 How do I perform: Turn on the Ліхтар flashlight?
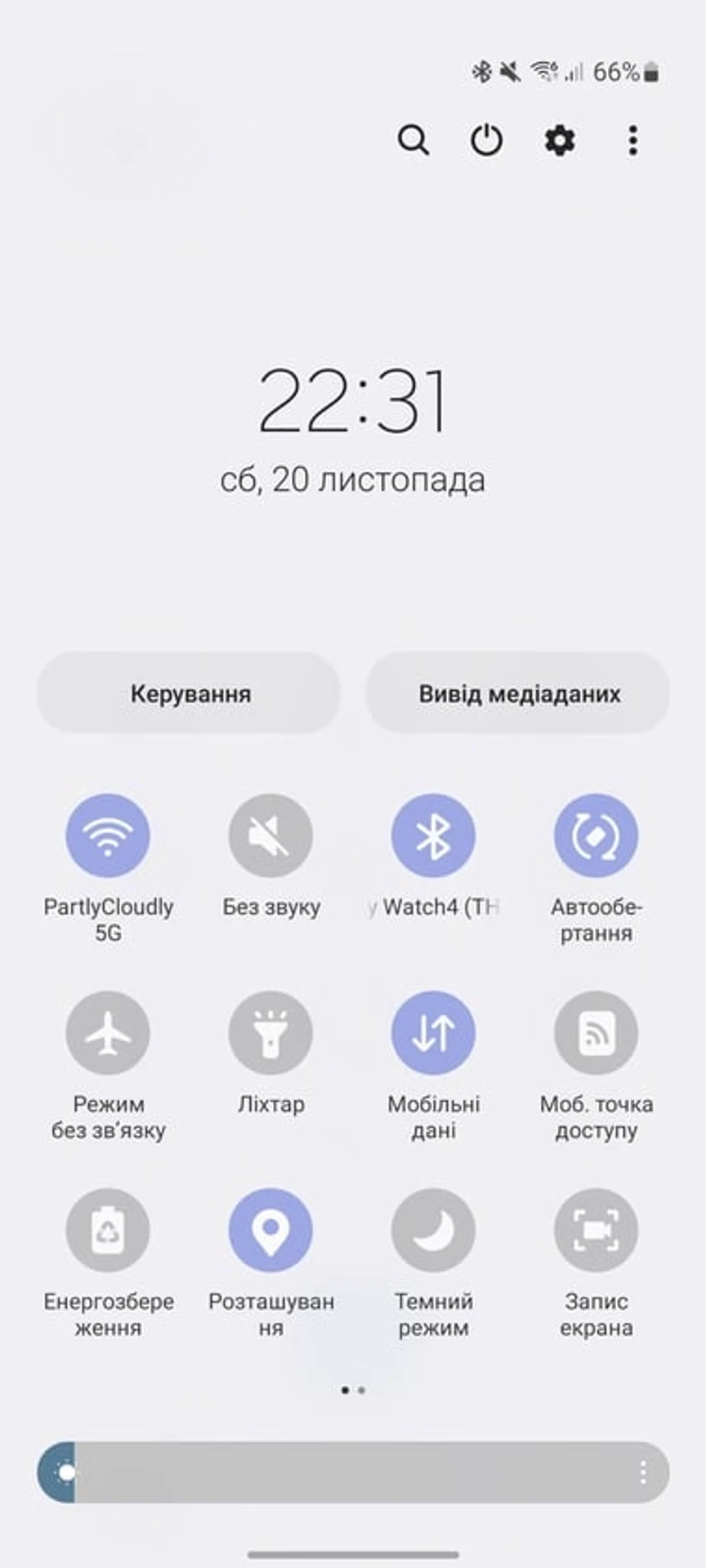click(x=270, y=1032)
